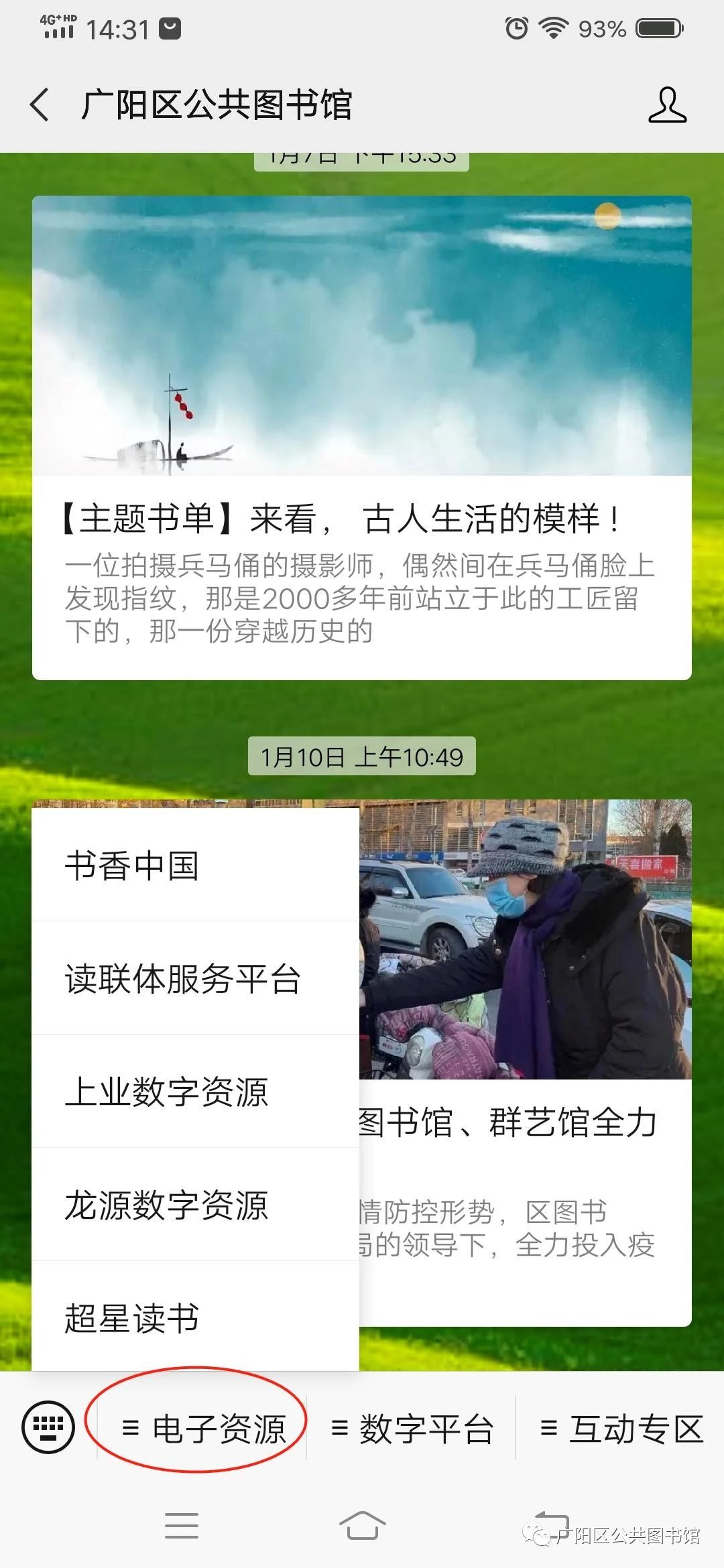Image resolution: width=724 pixels, height=1568 pixels.
Task: Go back from 广阳区公共图书馆 chat
Action: 40,105
